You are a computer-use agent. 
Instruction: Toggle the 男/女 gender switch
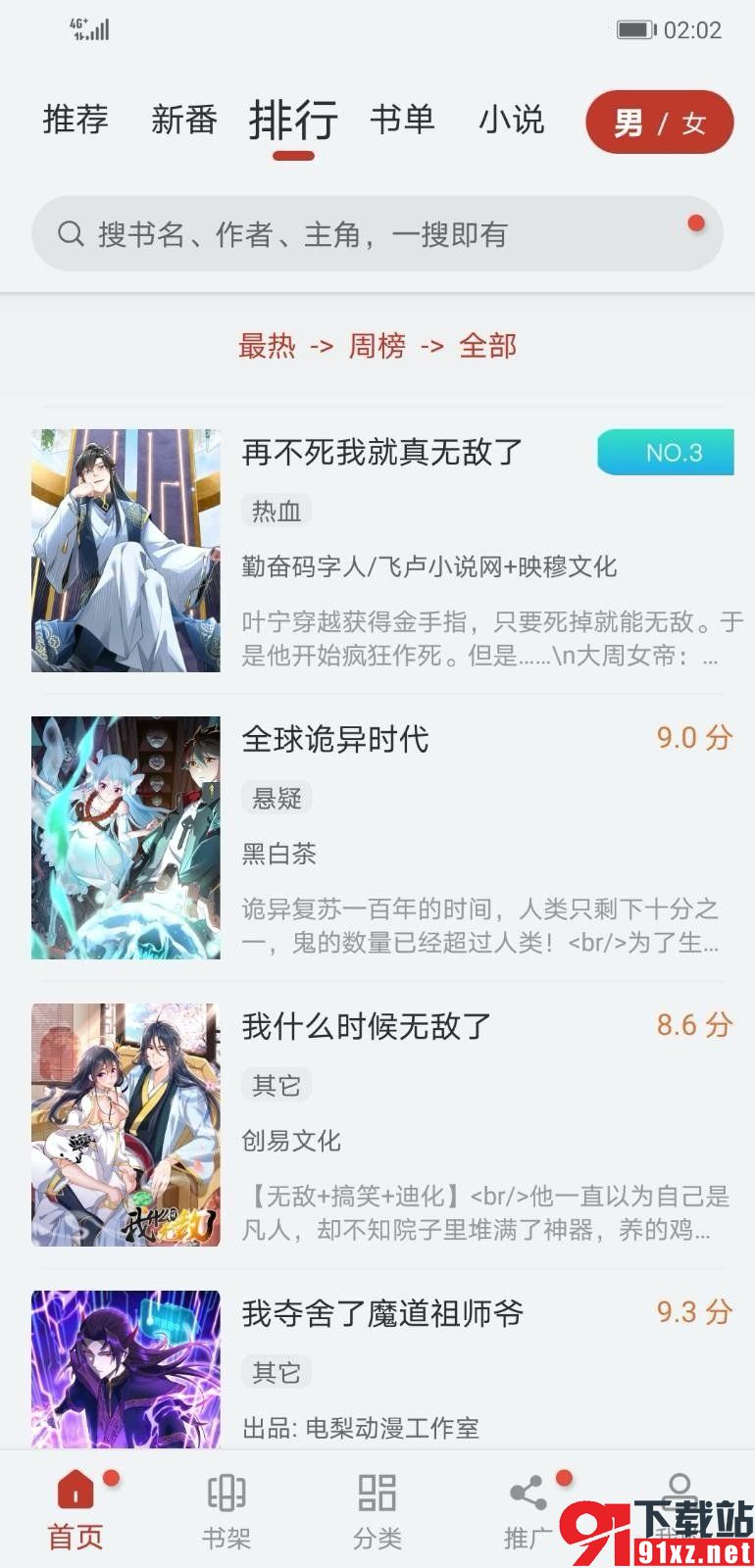[x=659, y=122]
